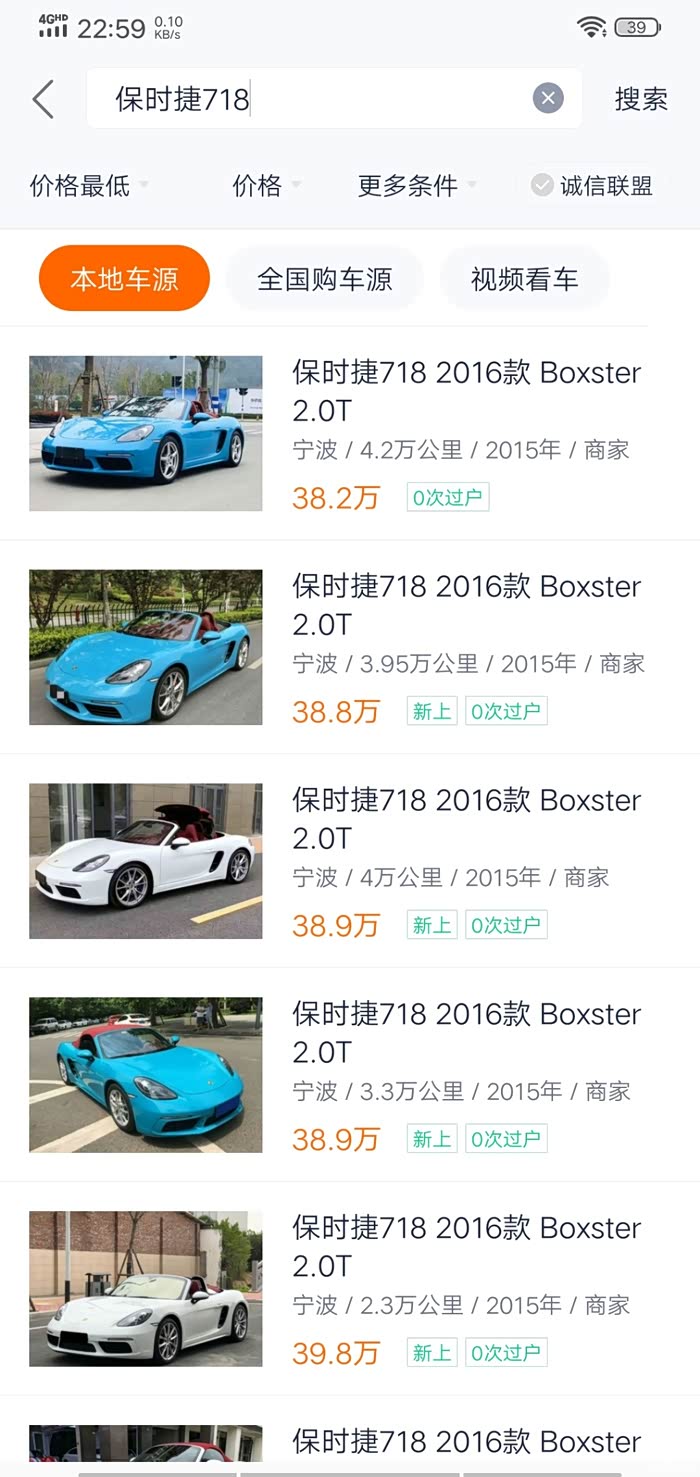Clear the search text
The width and height of the screenshot is (700, 1477).
coord(547,98)
